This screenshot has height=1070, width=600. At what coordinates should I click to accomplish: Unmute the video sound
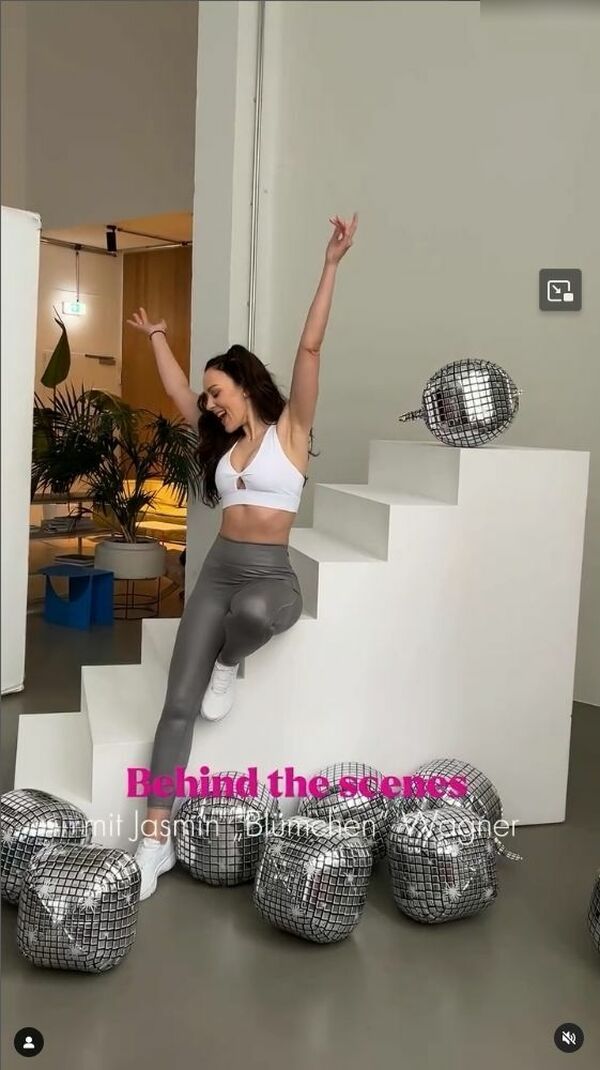[569, 1038]
